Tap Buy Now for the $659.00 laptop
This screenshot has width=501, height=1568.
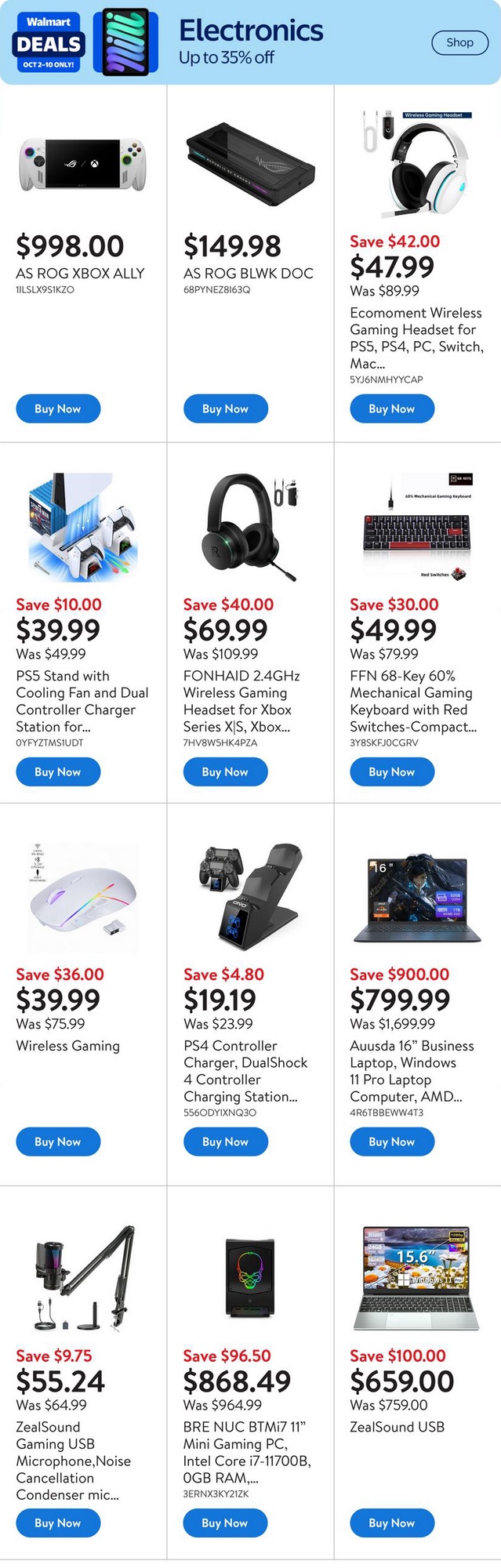(x=391, y=1523)
